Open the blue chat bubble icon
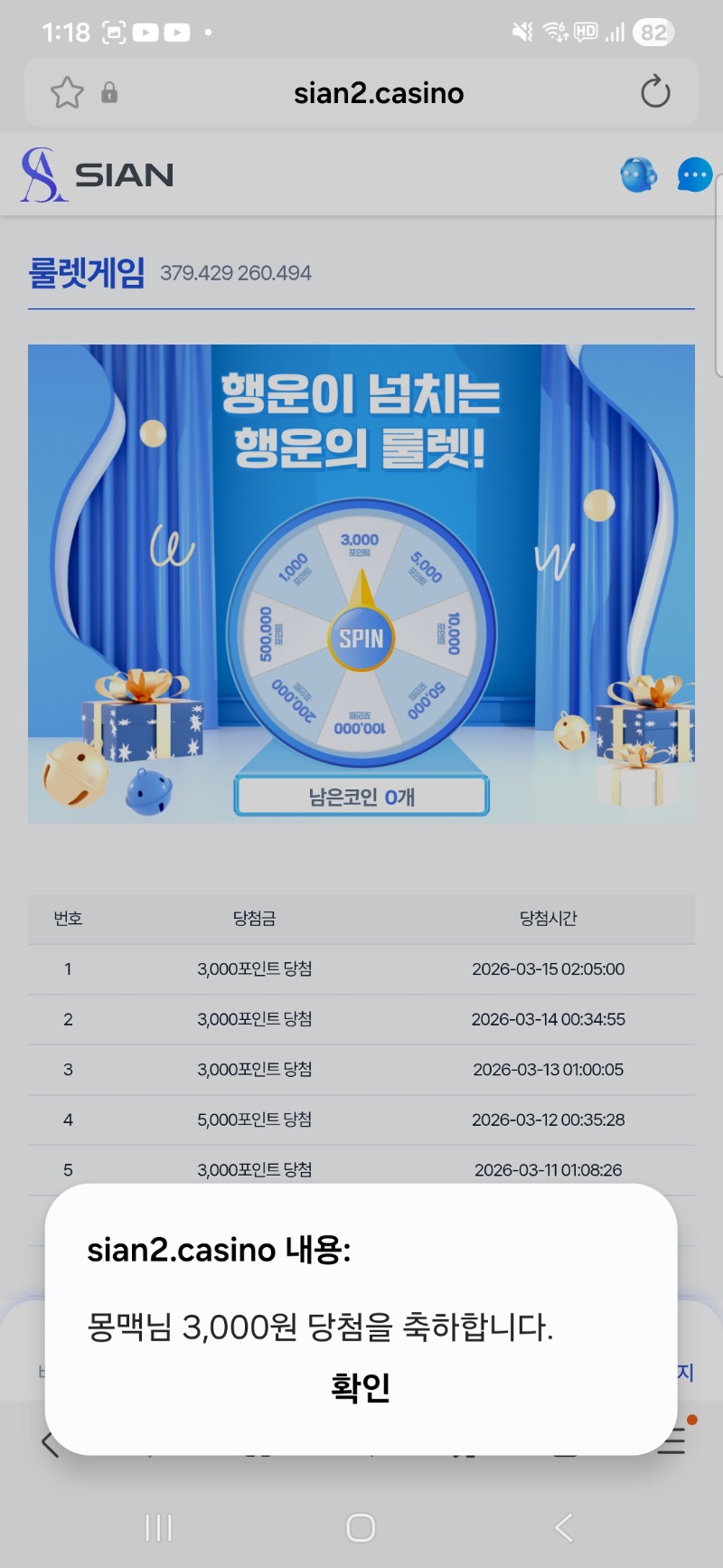The width and height of the screenshot is (723, 1568). coord(694,175)
